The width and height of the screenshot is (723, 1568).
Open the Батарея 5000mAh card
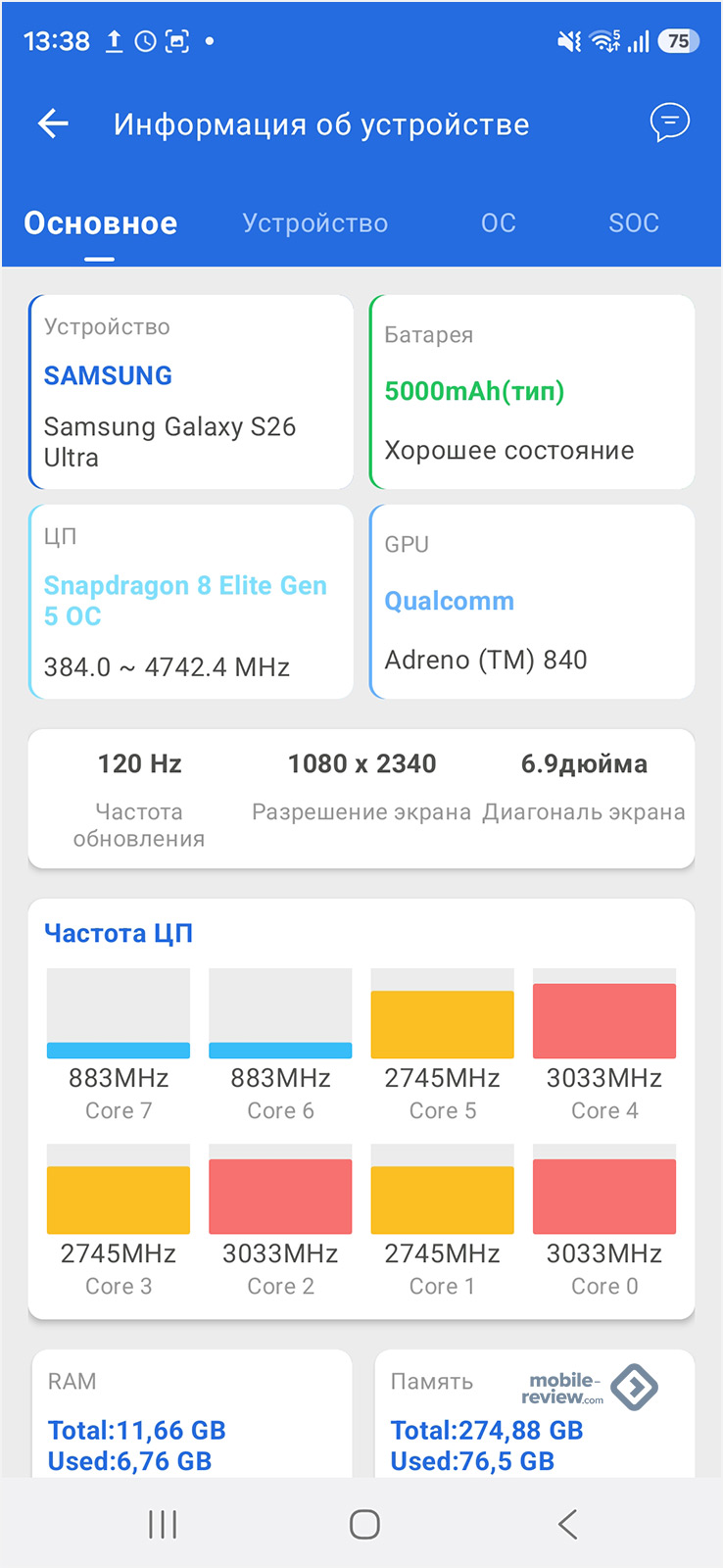(532, 392)
